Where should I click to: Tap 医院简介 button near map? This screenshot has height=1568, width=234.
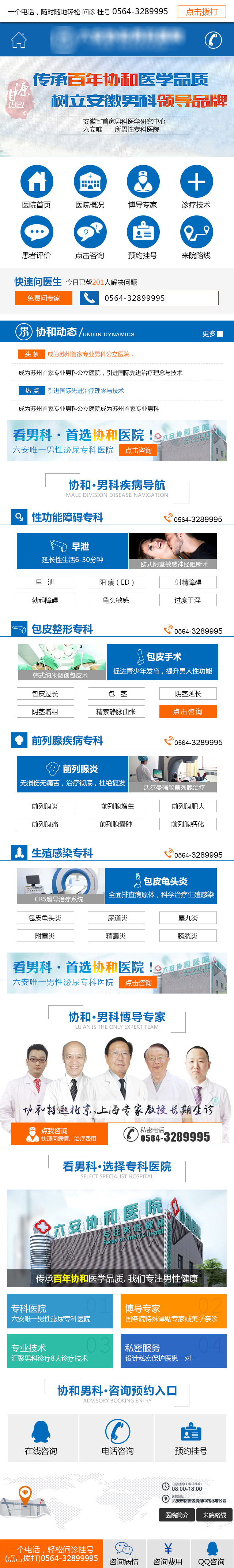(x=176, y=1515)
